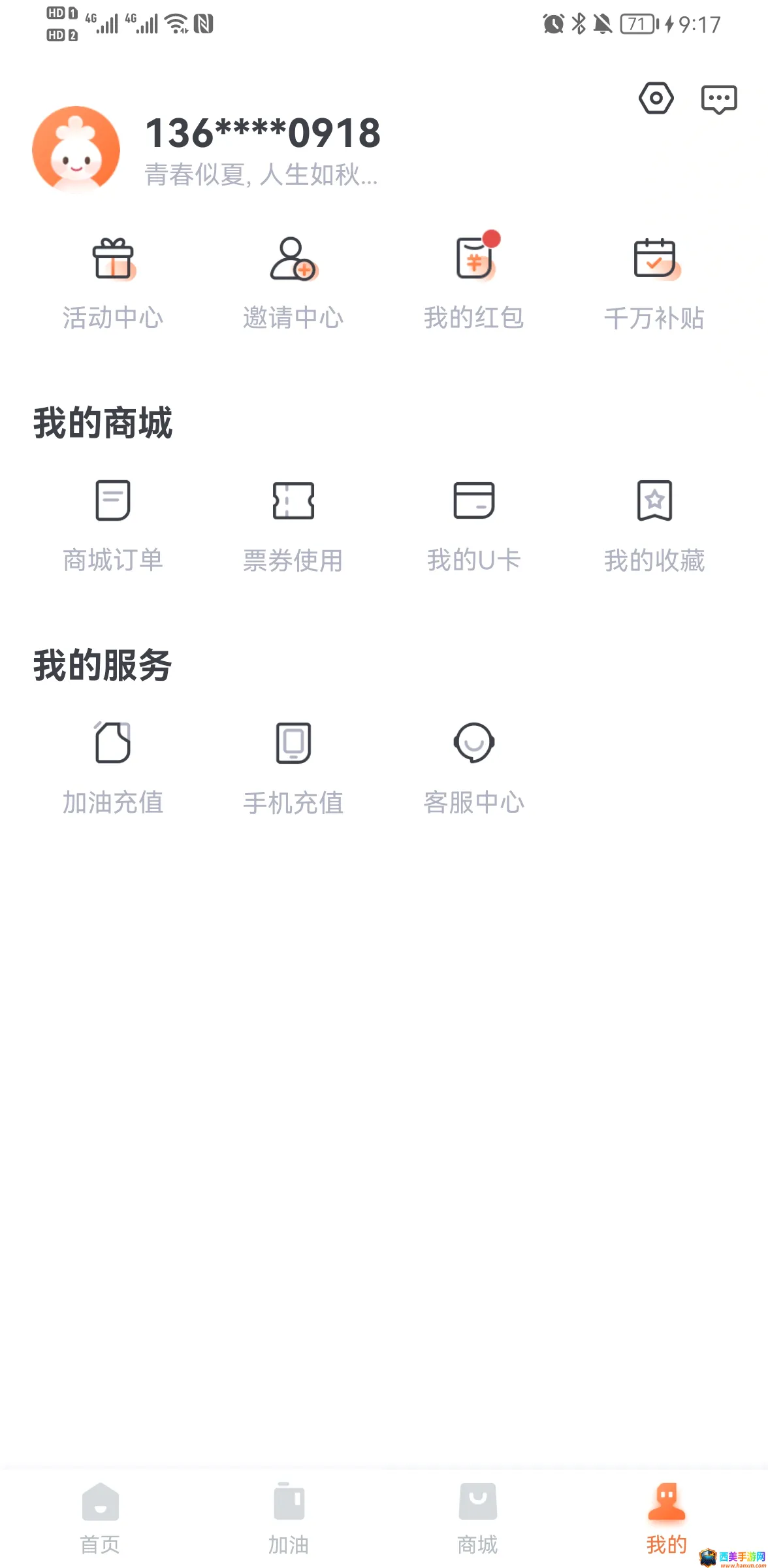This screenshot has width=768, height=1568.
Task: Open 邀请中心 invitation center
Action: coord(293,284)
